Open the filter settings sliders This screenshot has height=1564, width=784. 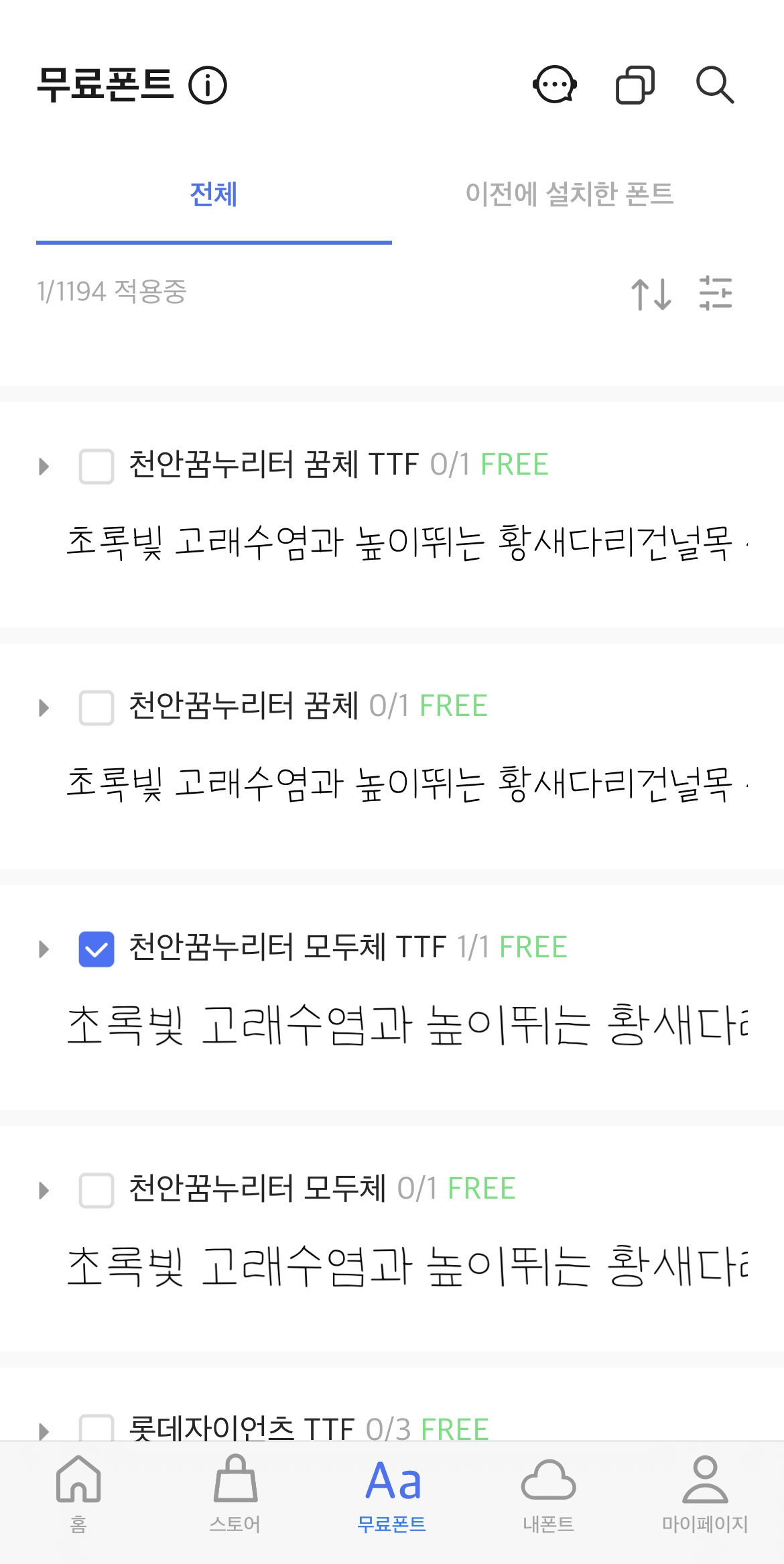tap(716, 294)
